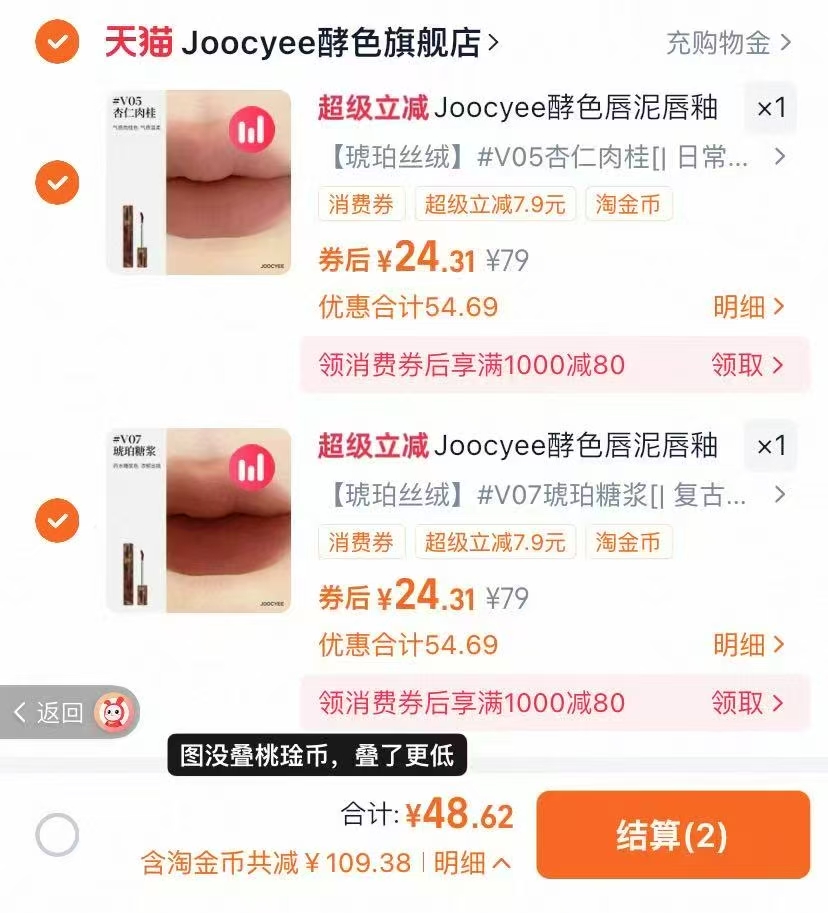828x913 pixels.
Task: Click the ×1 quantity for the V07 item
Action: pyautogui.click(x=770, y=446)
